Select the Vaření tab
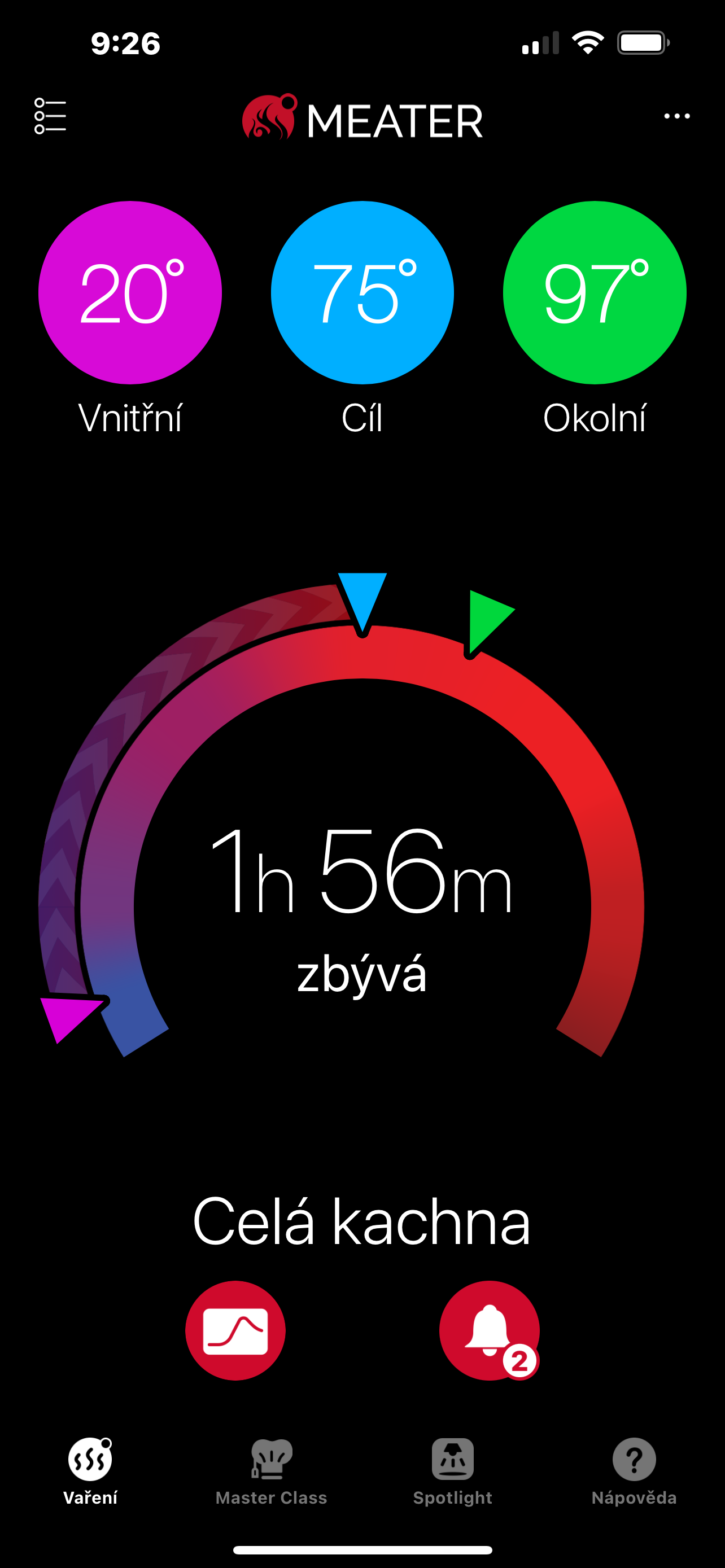 (90, 1470)
